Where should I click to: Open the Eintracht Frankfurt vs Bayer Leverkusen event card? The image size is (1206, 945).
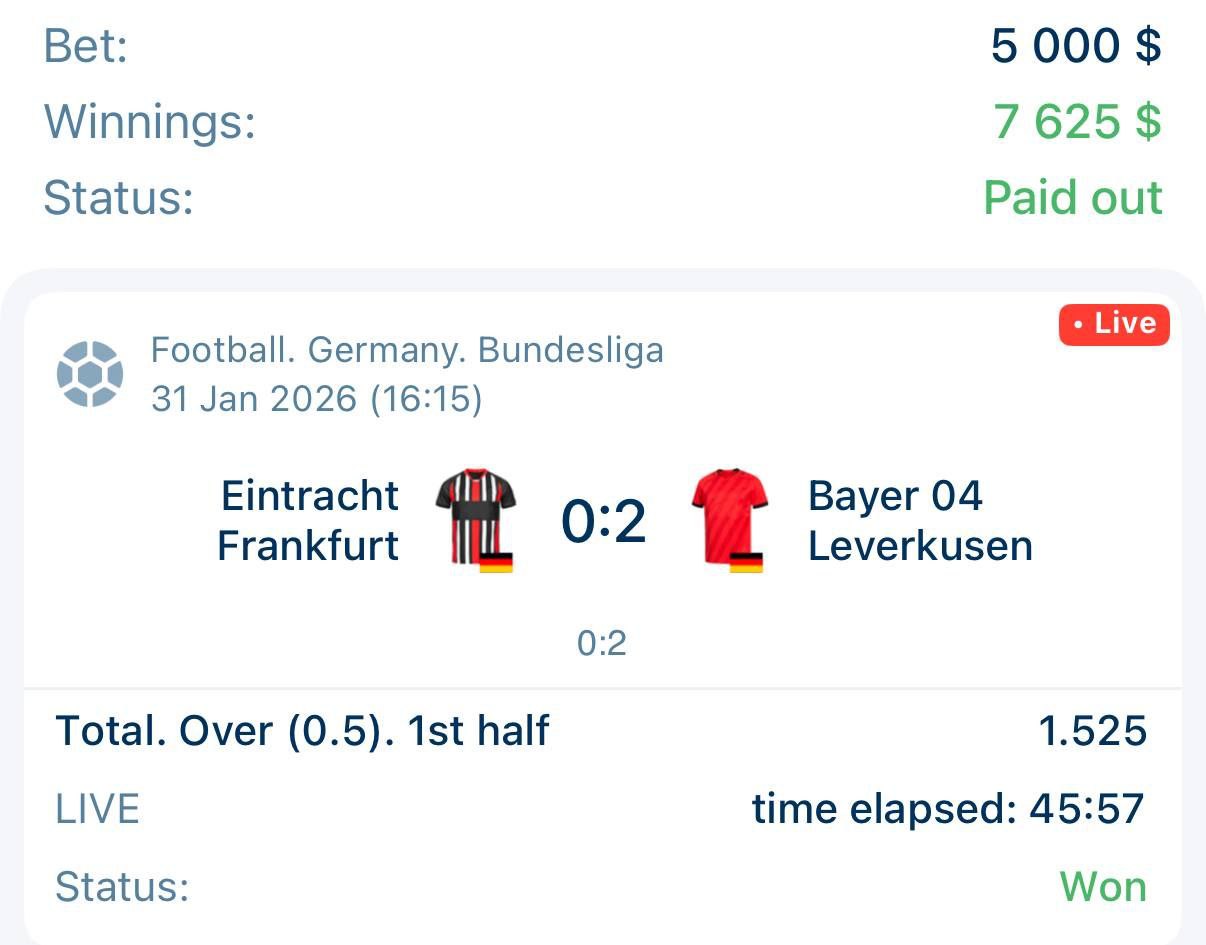[603, 522]
